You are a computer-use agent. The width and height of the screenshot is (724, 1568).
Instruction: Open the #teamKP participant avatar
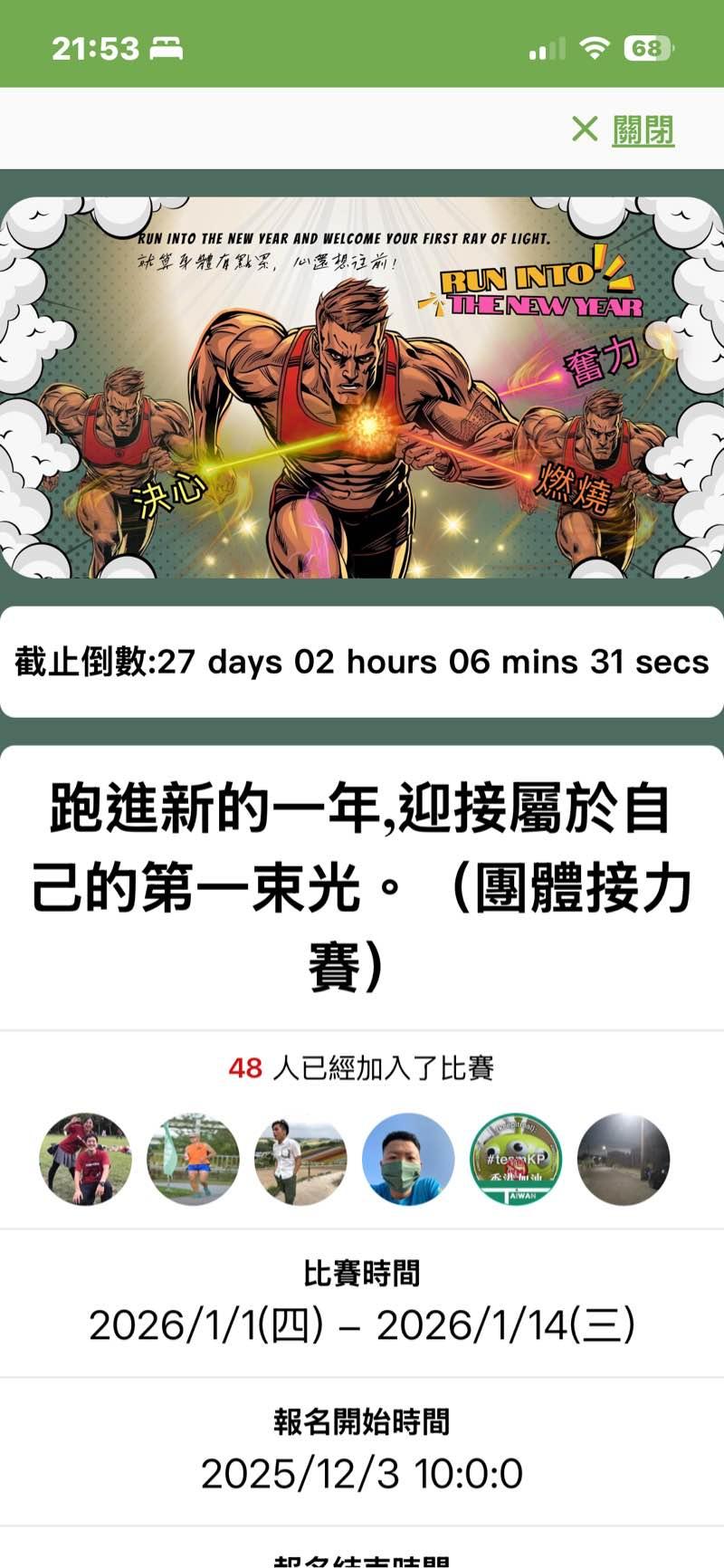516,1159
